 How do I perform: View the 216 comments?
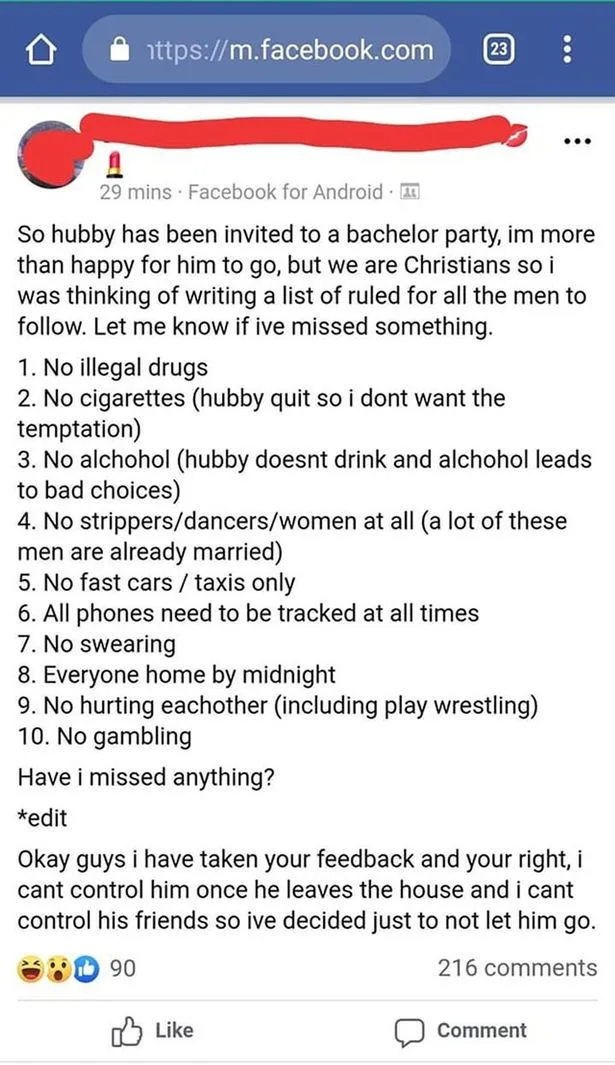(x=516, y=967)
